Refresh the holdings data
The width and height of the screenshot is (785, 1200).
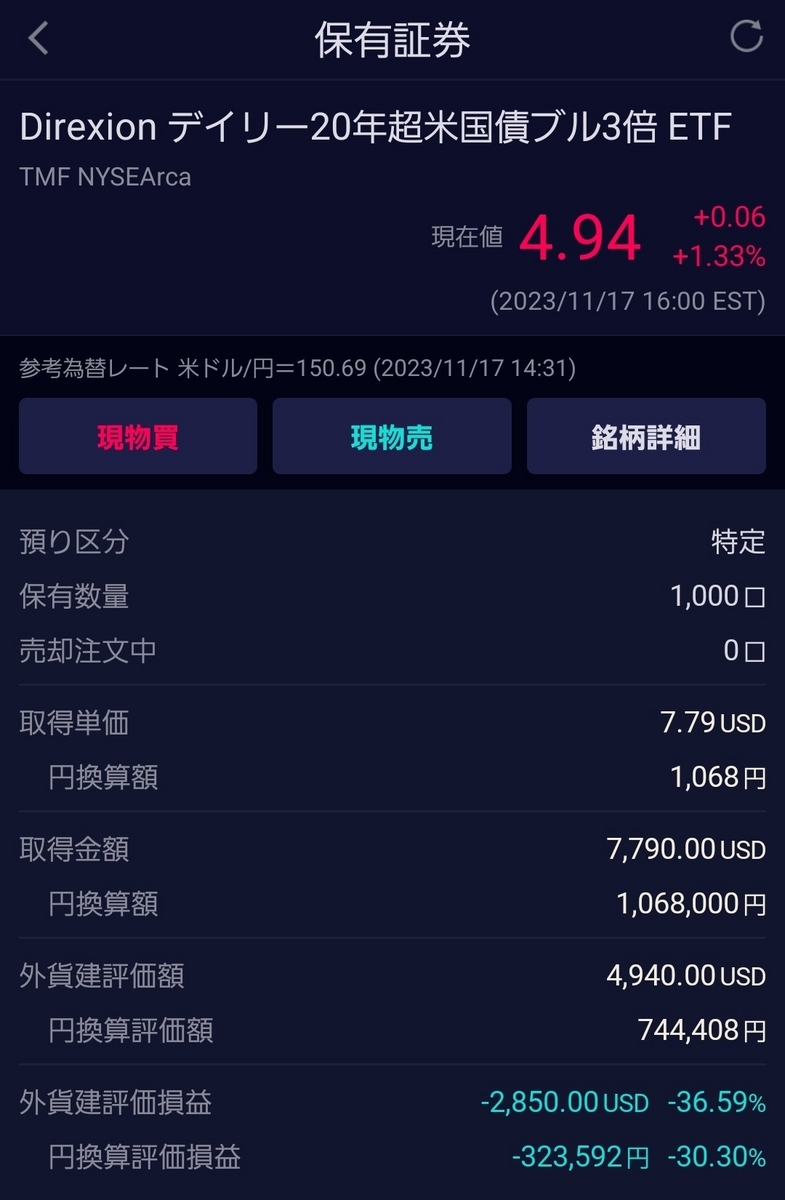[746, 37]
